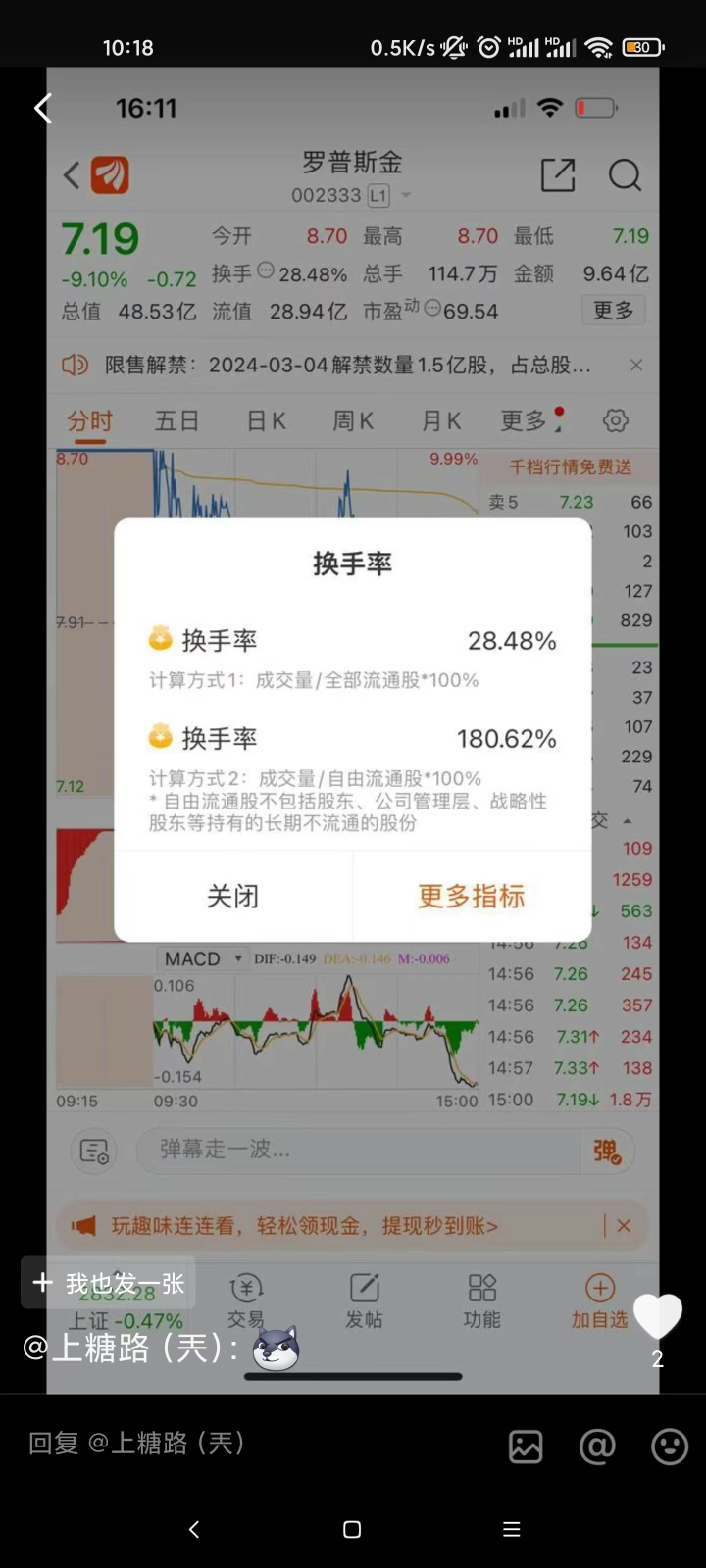Mention someone with the @ icon
Viewport: 706px width, 1568px height.
coord(597,1446)
